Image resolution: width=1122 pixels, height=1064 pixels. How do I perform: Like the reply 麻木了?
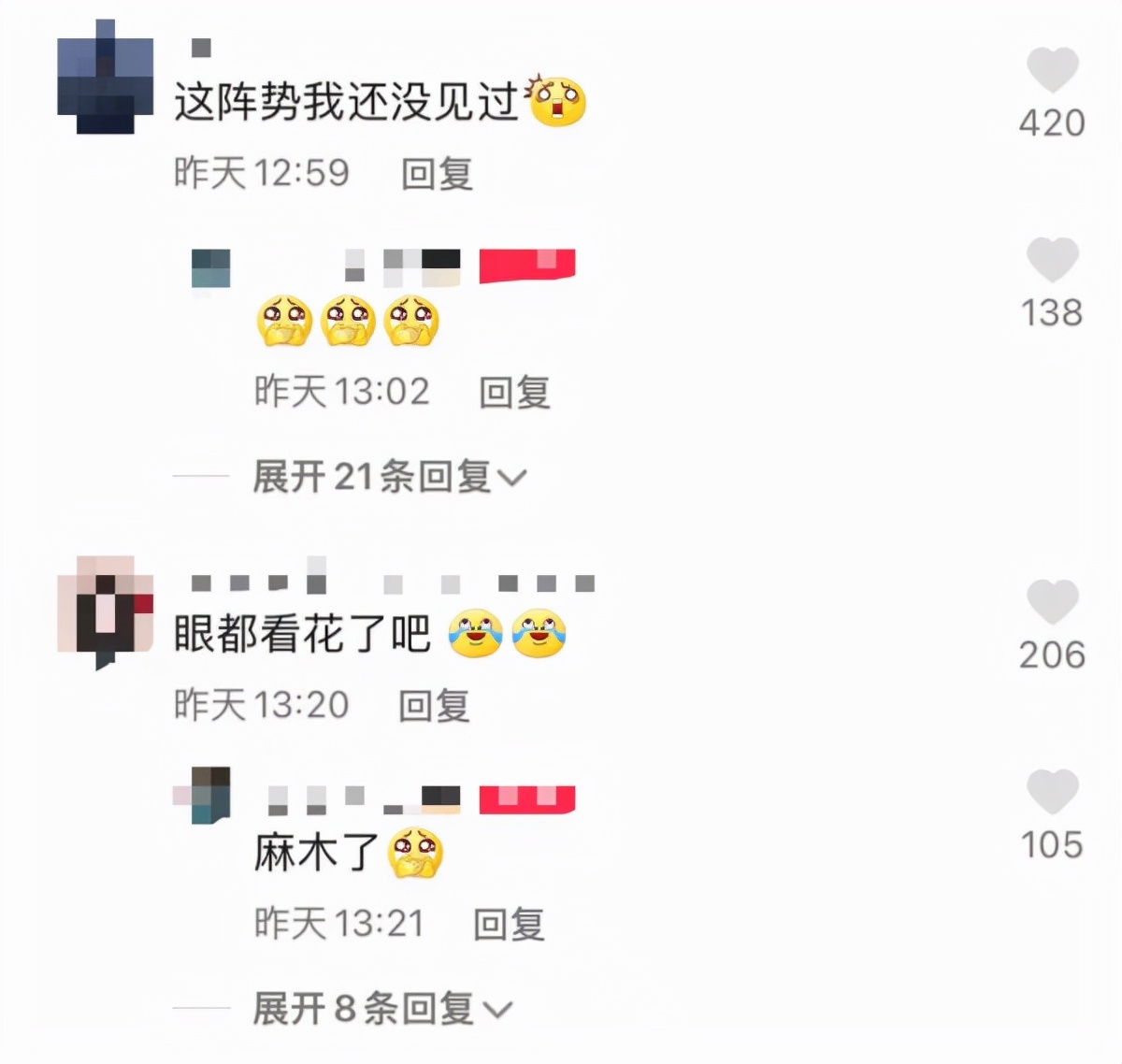point(1052,792)
